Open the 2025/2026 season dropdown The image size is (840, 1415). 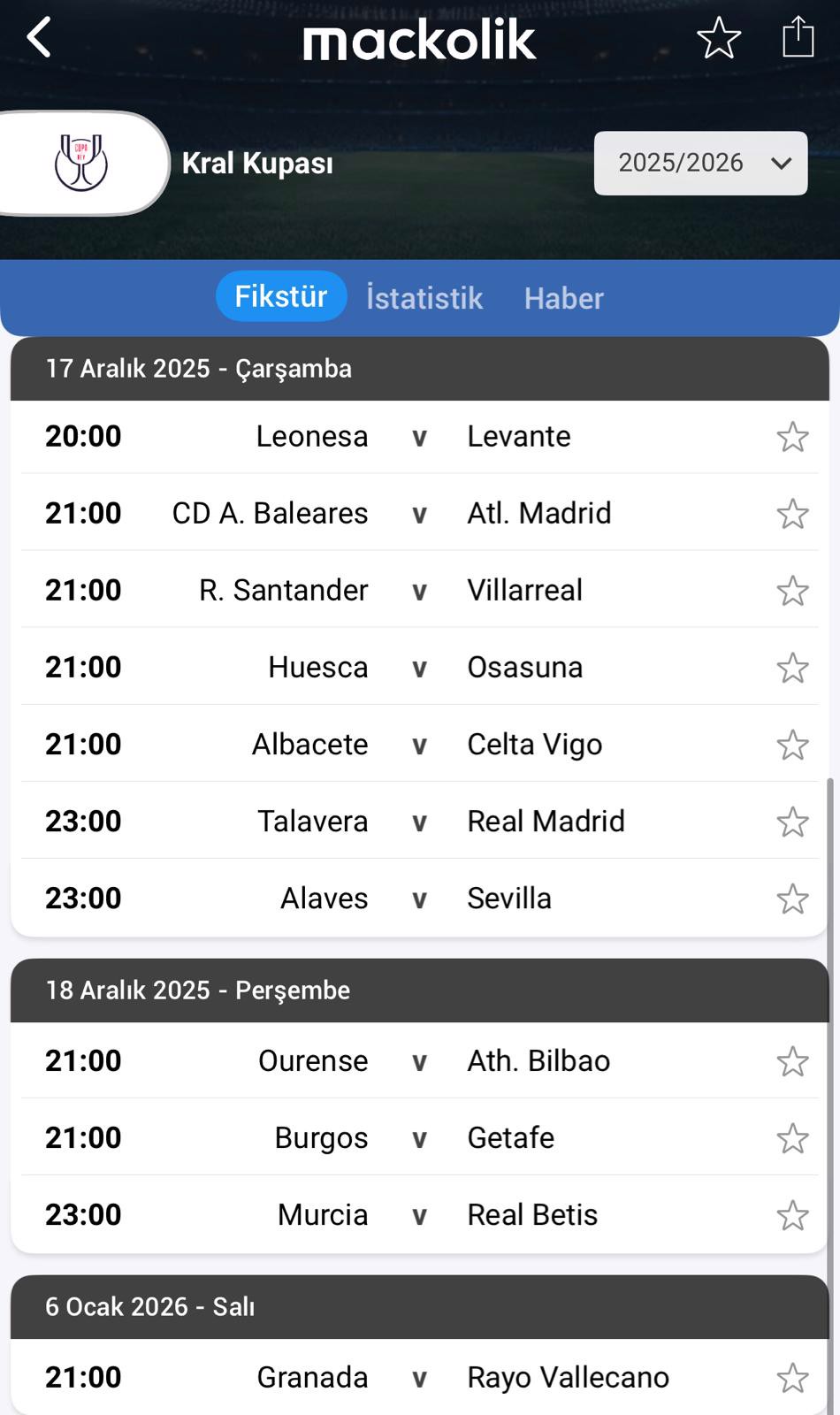pos(700,163)
